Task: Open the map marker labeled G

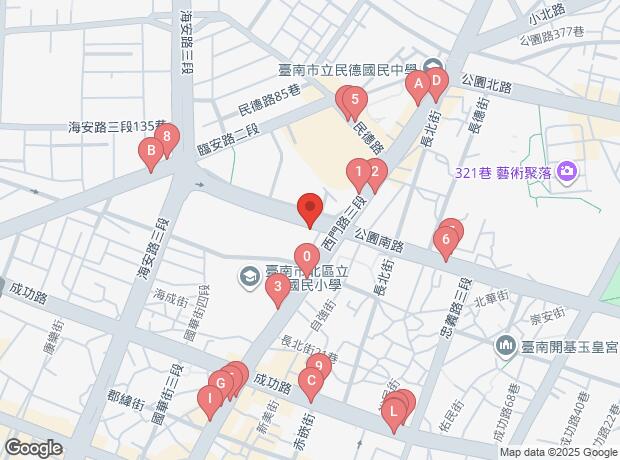Action: 220,383
